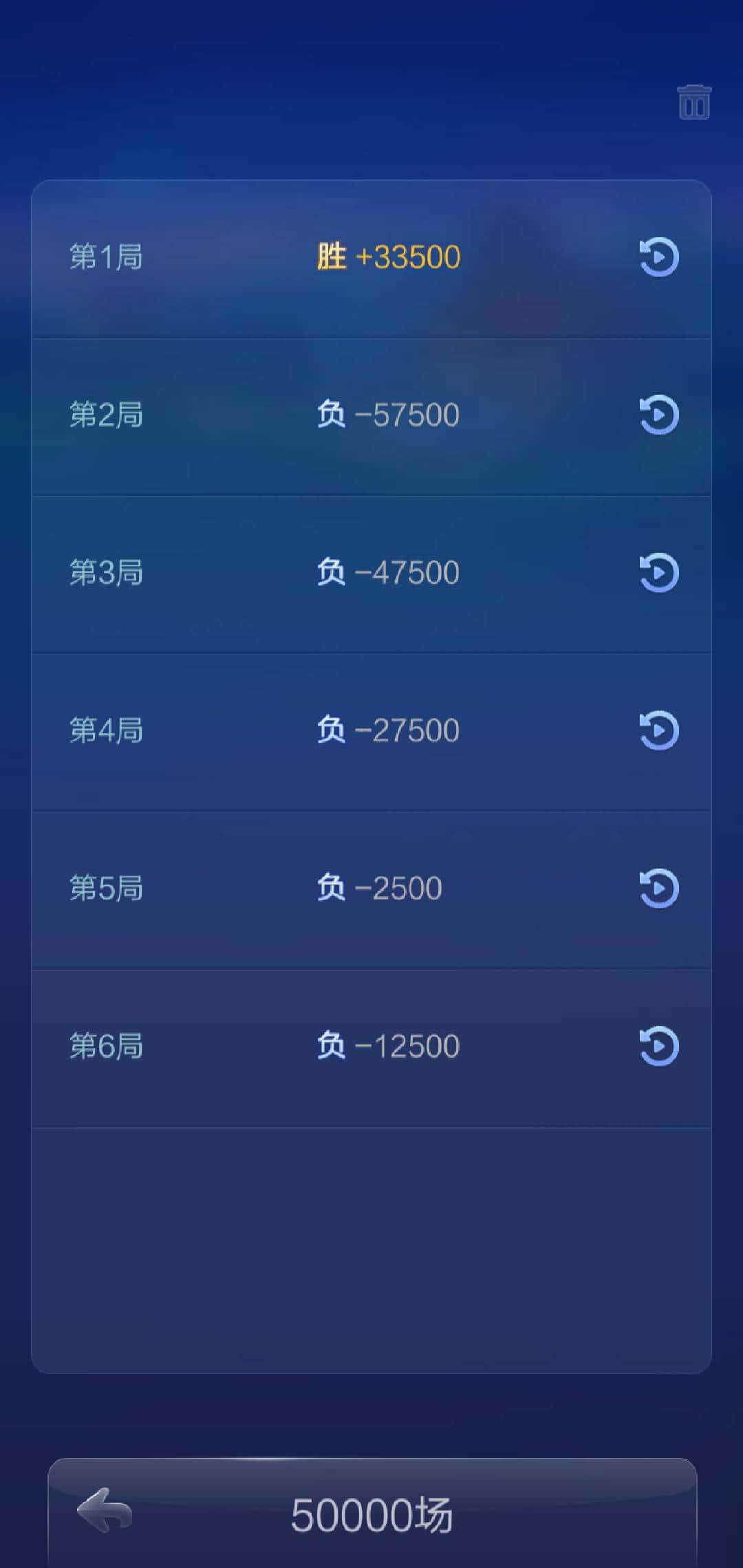Image resolution: width=743 pixels, height=1568 pixels.
Task: Select the 胜 +33500 winning result
Action: click(387, 255)
